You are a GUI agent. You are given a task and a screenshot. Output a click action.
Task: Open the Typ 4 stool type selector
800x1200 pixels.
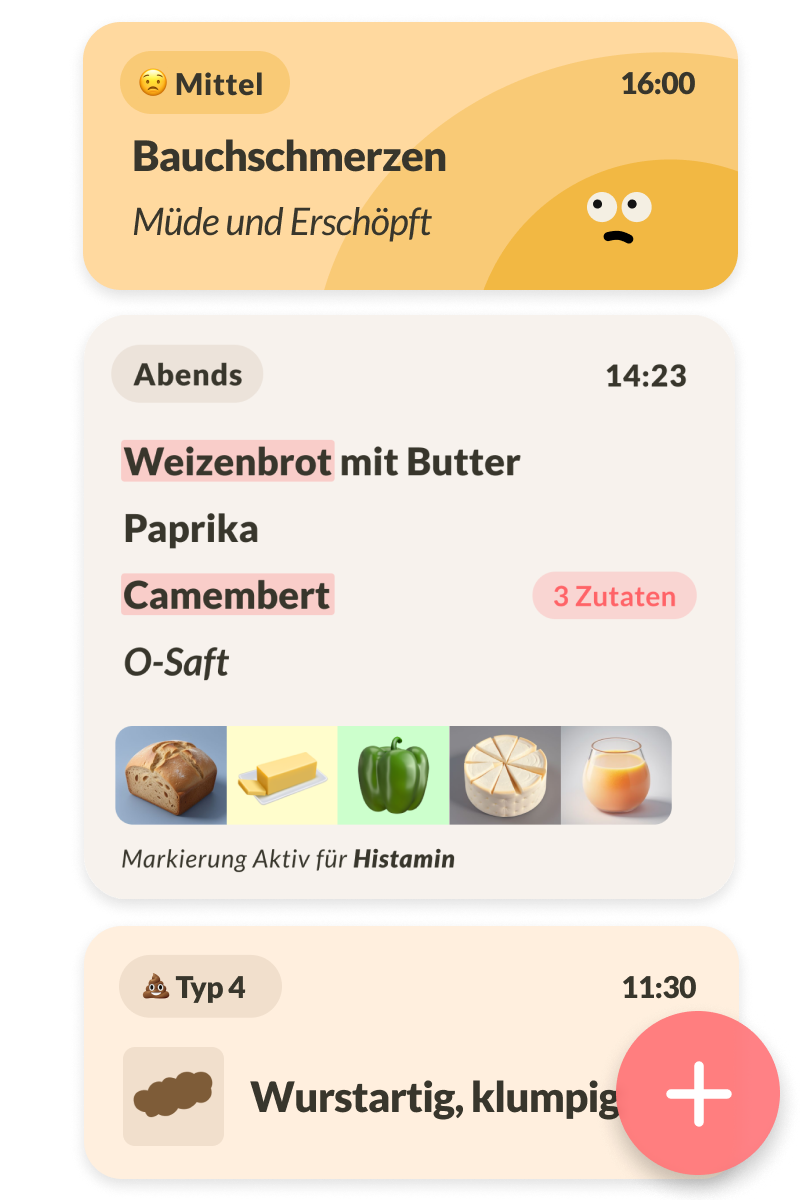(200, 986)
